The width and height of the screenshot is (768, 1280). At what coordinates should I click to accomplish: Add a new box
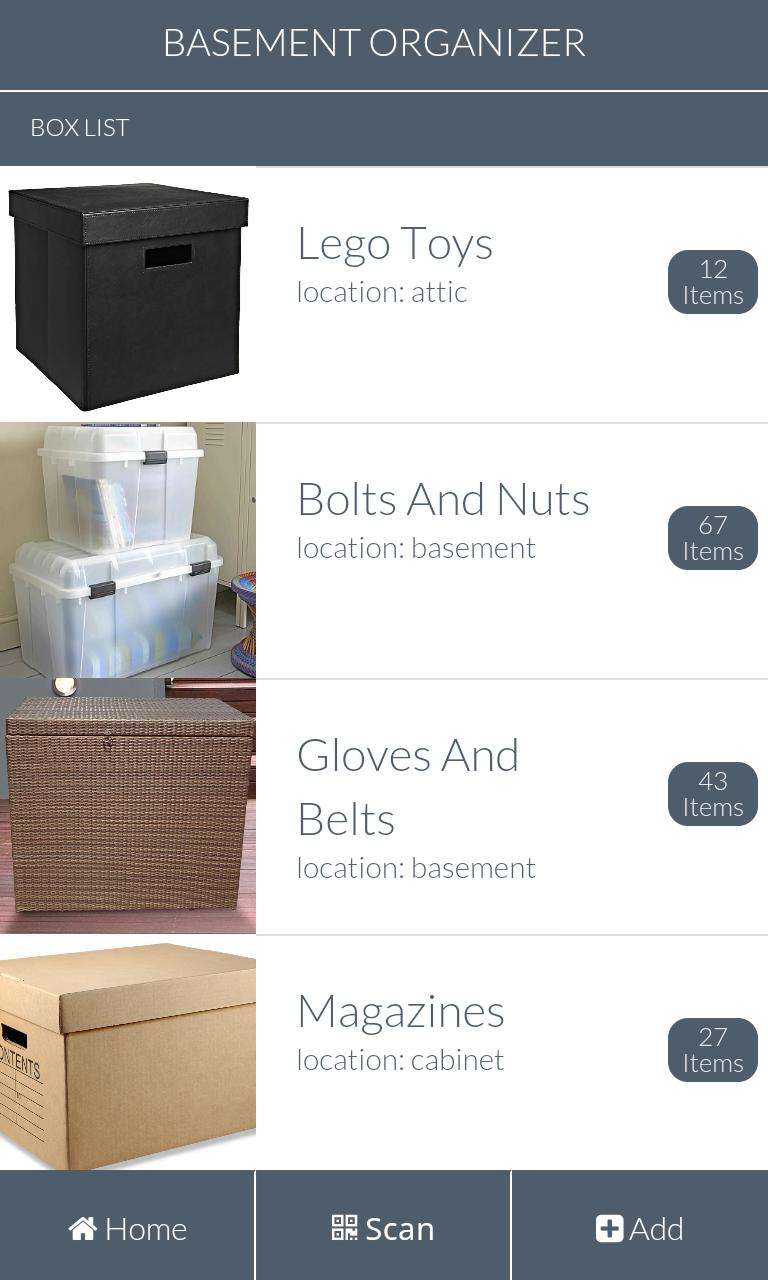click(x=640, y=1228)
